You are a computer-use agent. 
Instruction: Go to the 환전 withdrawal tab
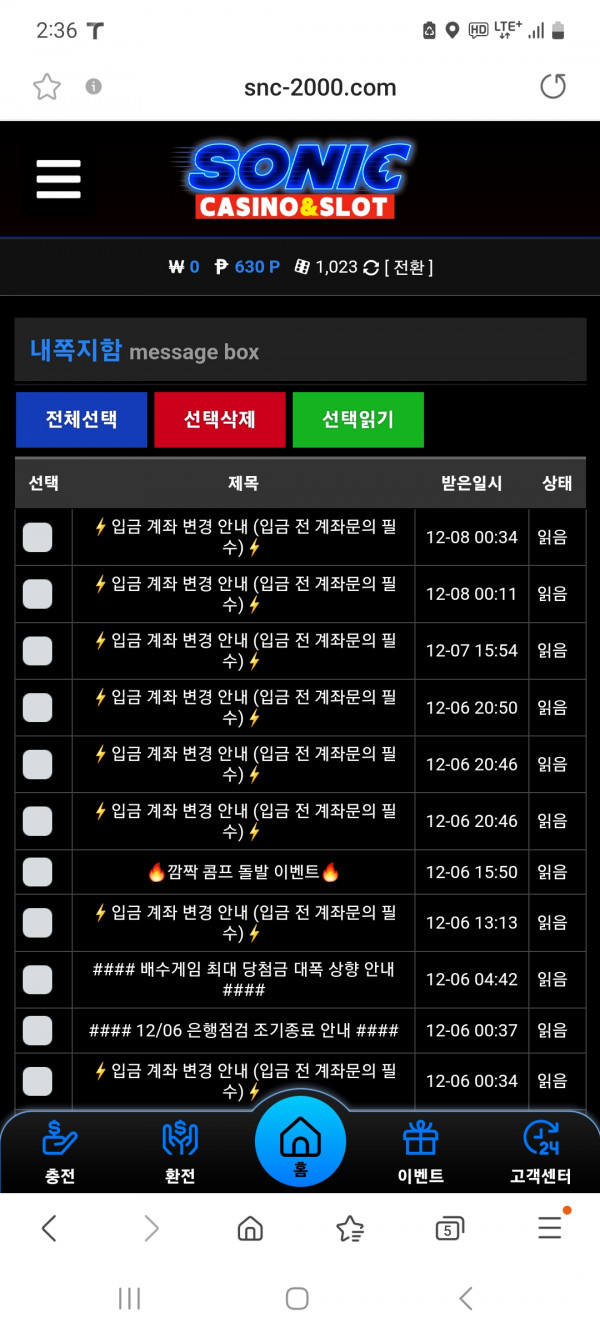180,1152
